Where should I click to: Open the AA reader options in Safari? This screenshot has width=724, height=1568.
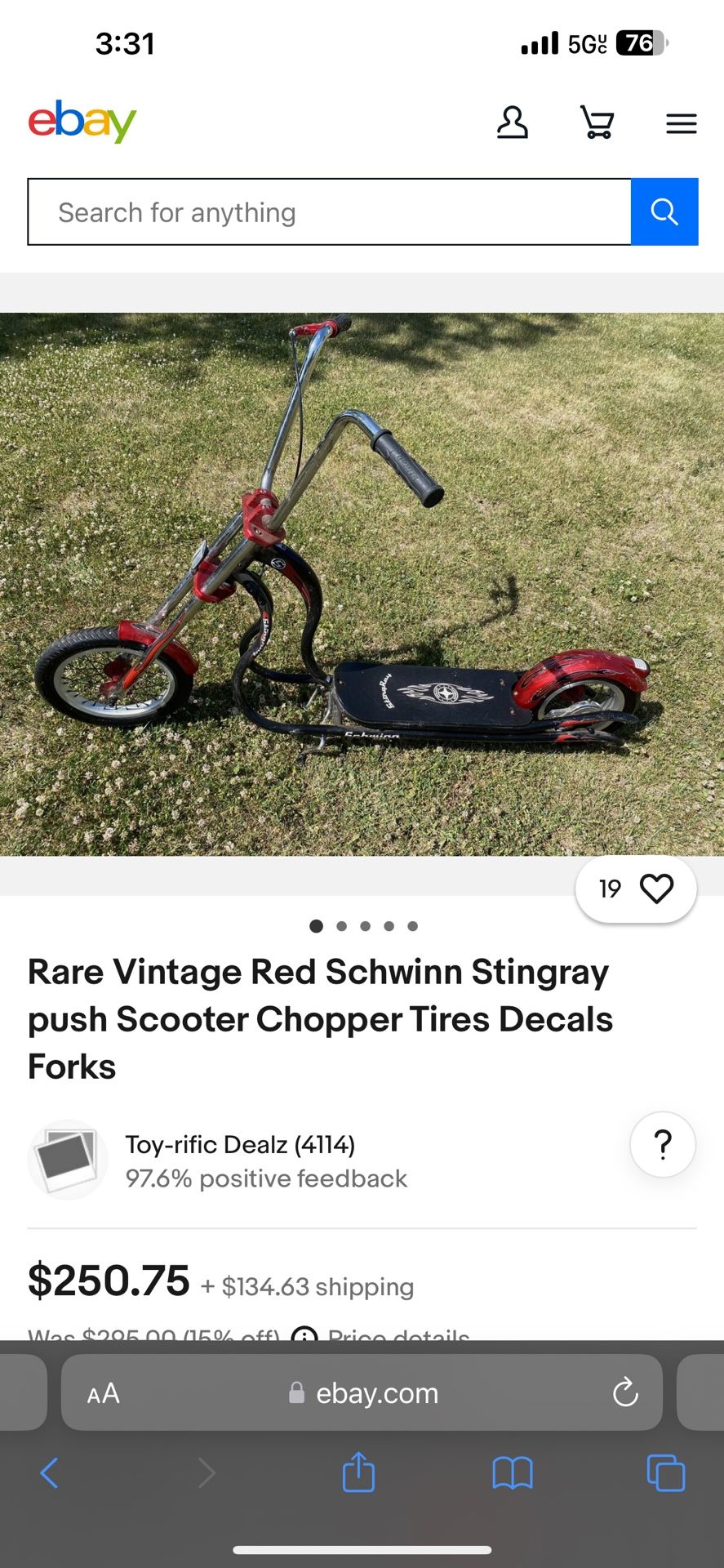point(104,1393)
